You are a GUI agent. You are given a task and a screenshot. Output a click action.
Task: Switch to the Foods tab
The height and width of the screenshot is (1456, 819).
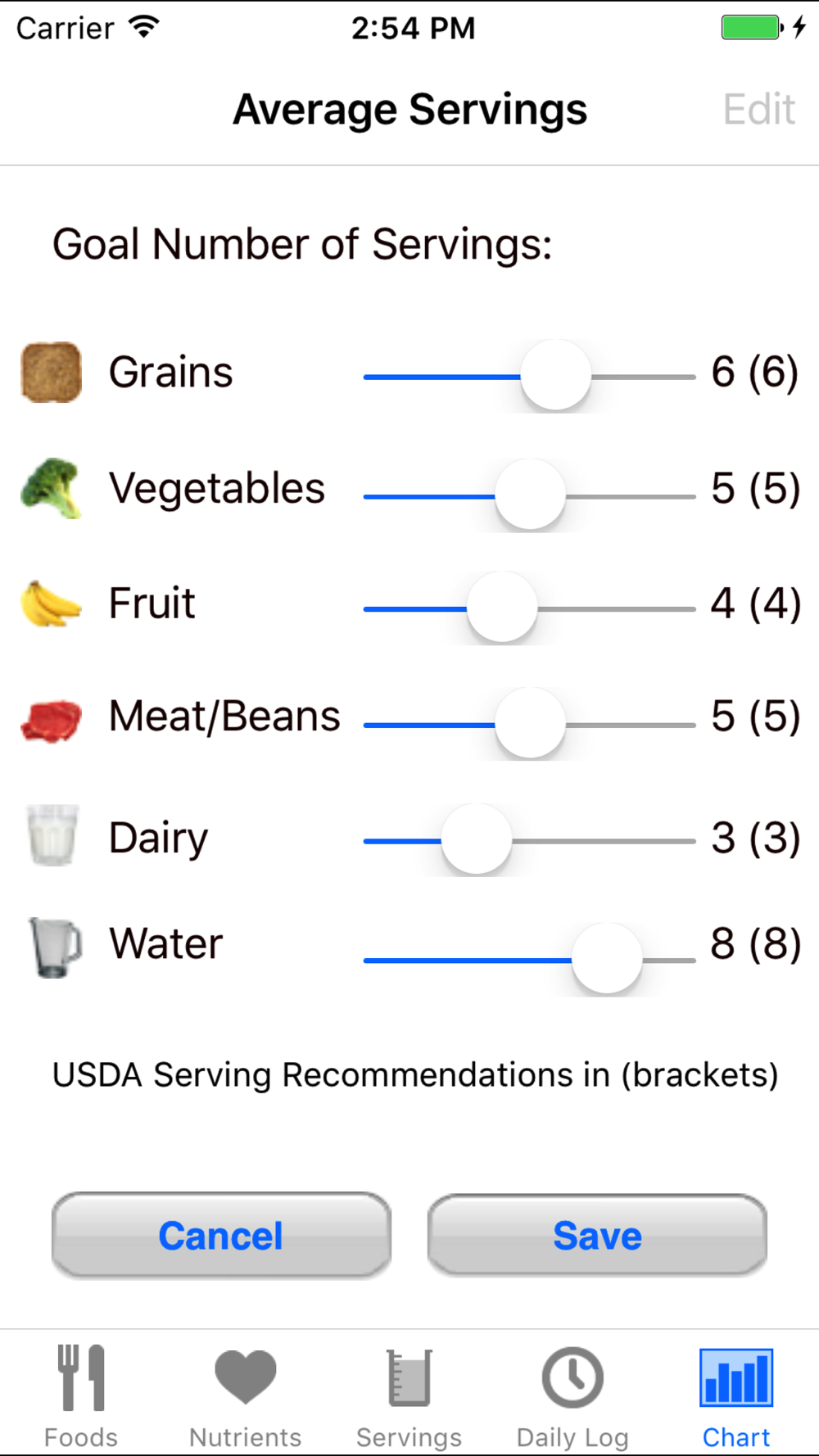(81, 1397)
